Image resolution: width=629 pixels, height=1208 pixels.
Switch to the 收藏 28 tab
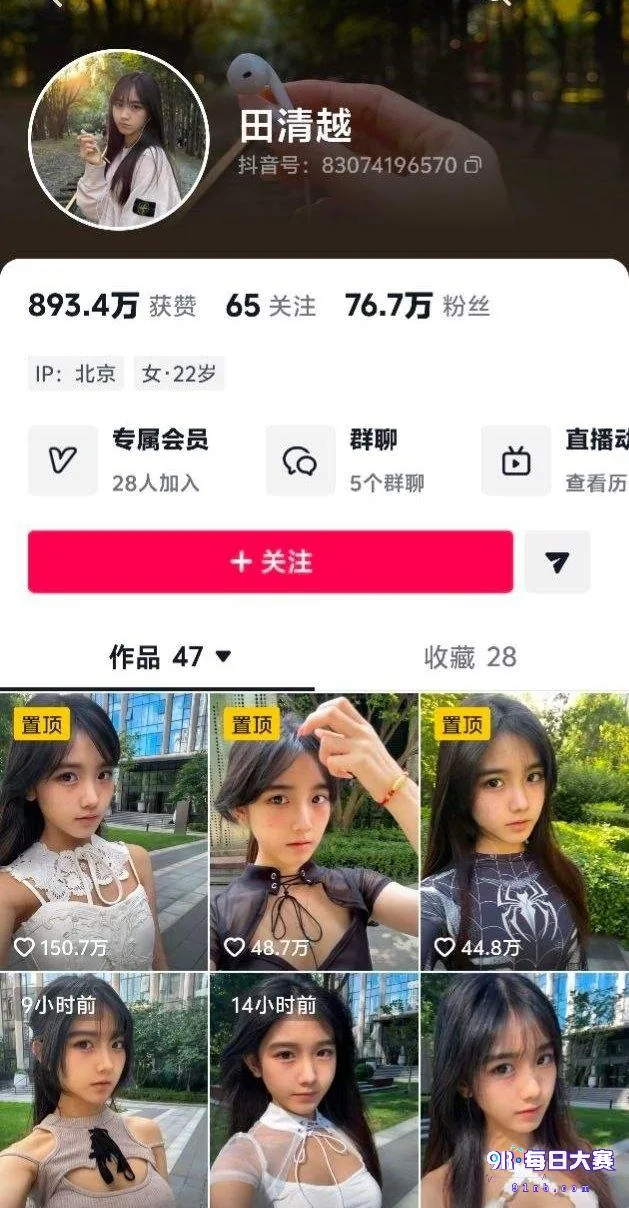point(470,657)
